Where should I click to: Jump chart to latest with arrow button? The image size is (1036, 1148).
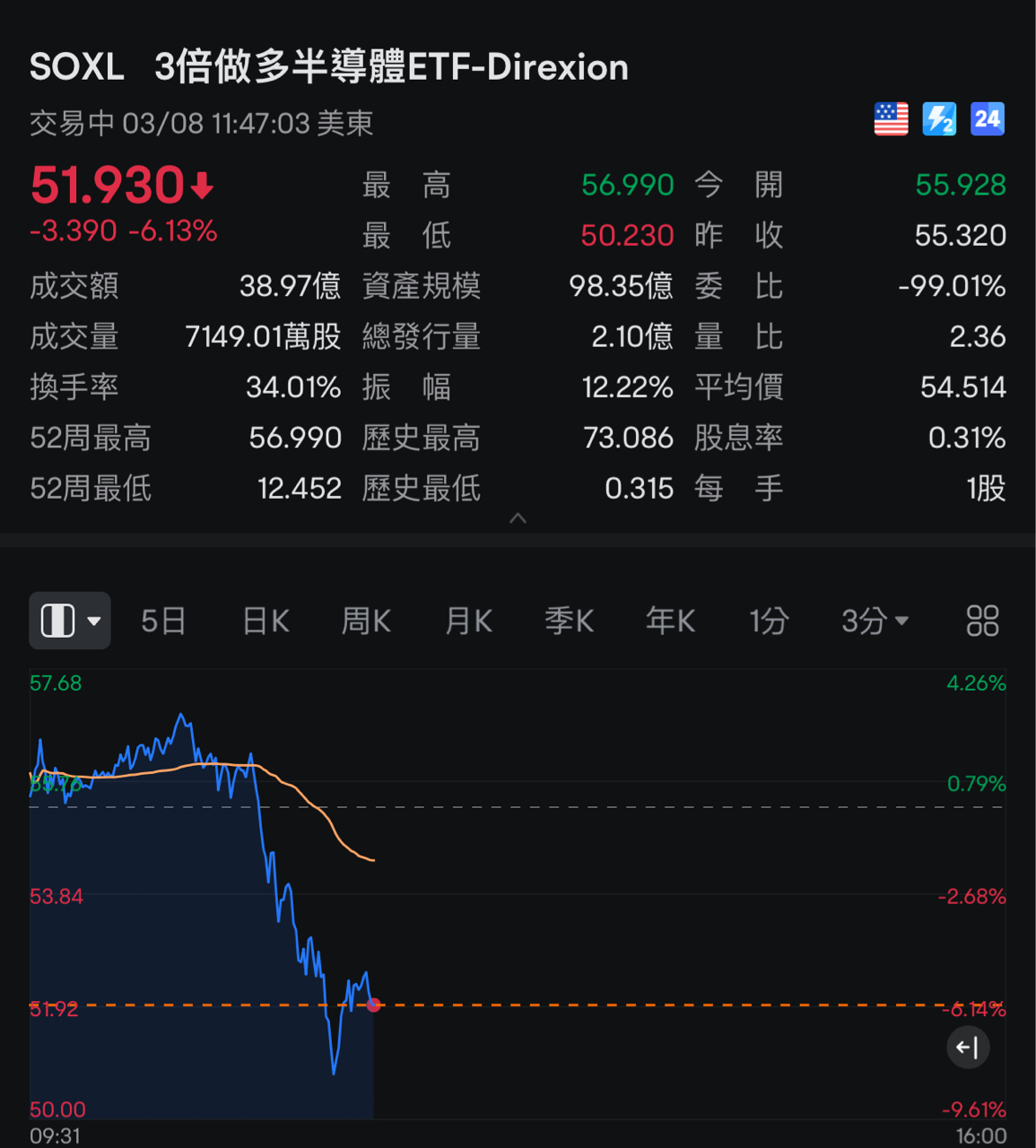(968, 1047)
